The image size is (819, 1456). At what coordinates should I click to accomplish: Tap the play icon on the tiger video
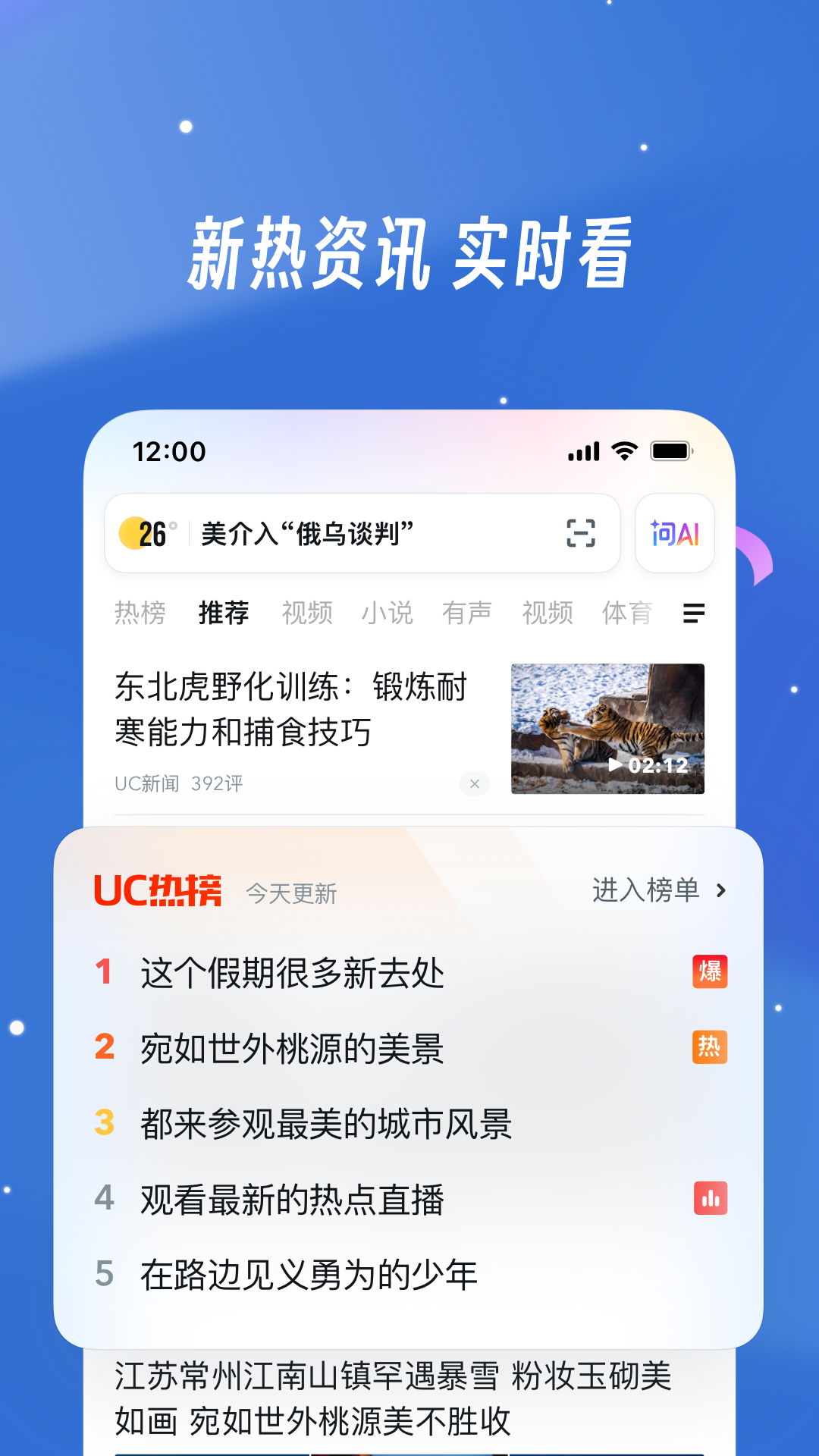616,765
